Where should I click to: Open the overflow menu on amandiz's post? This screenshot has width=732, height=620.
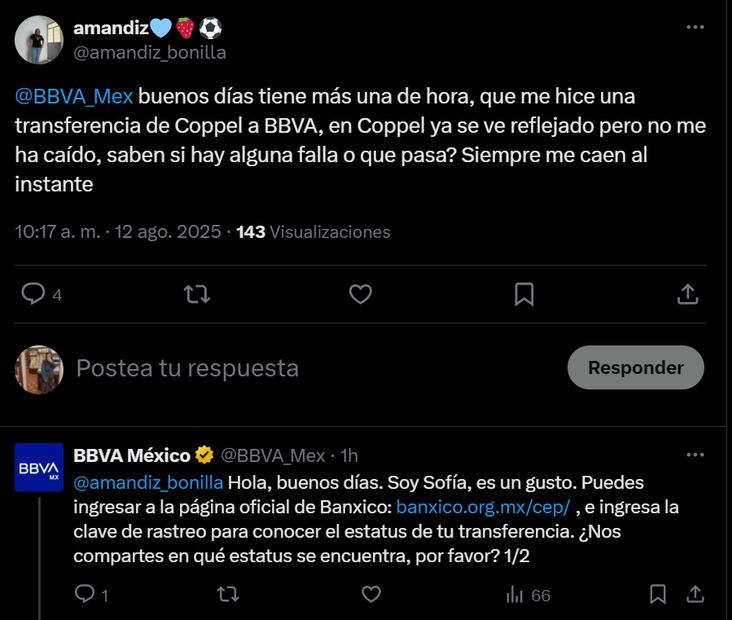pyautogui.click(x=695, y=28)
